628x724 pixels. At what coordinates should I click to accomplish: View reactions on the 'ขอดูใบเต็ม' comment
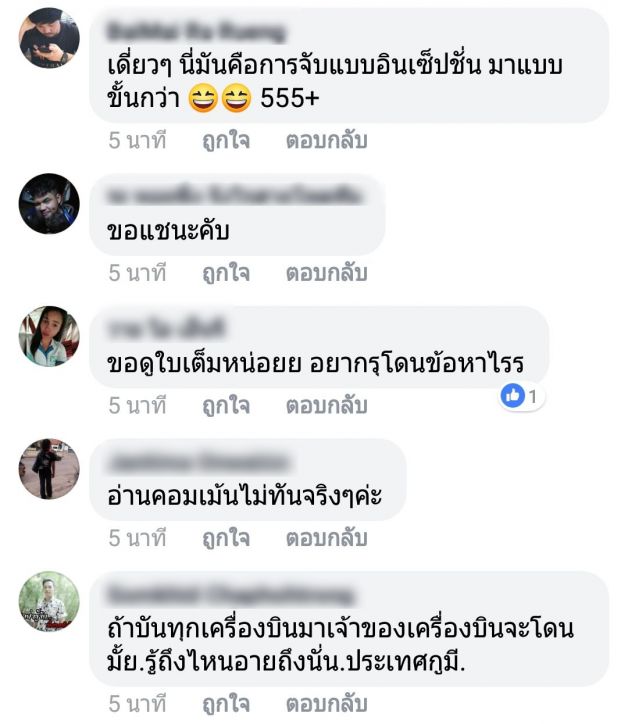click(x=522, y=397)
